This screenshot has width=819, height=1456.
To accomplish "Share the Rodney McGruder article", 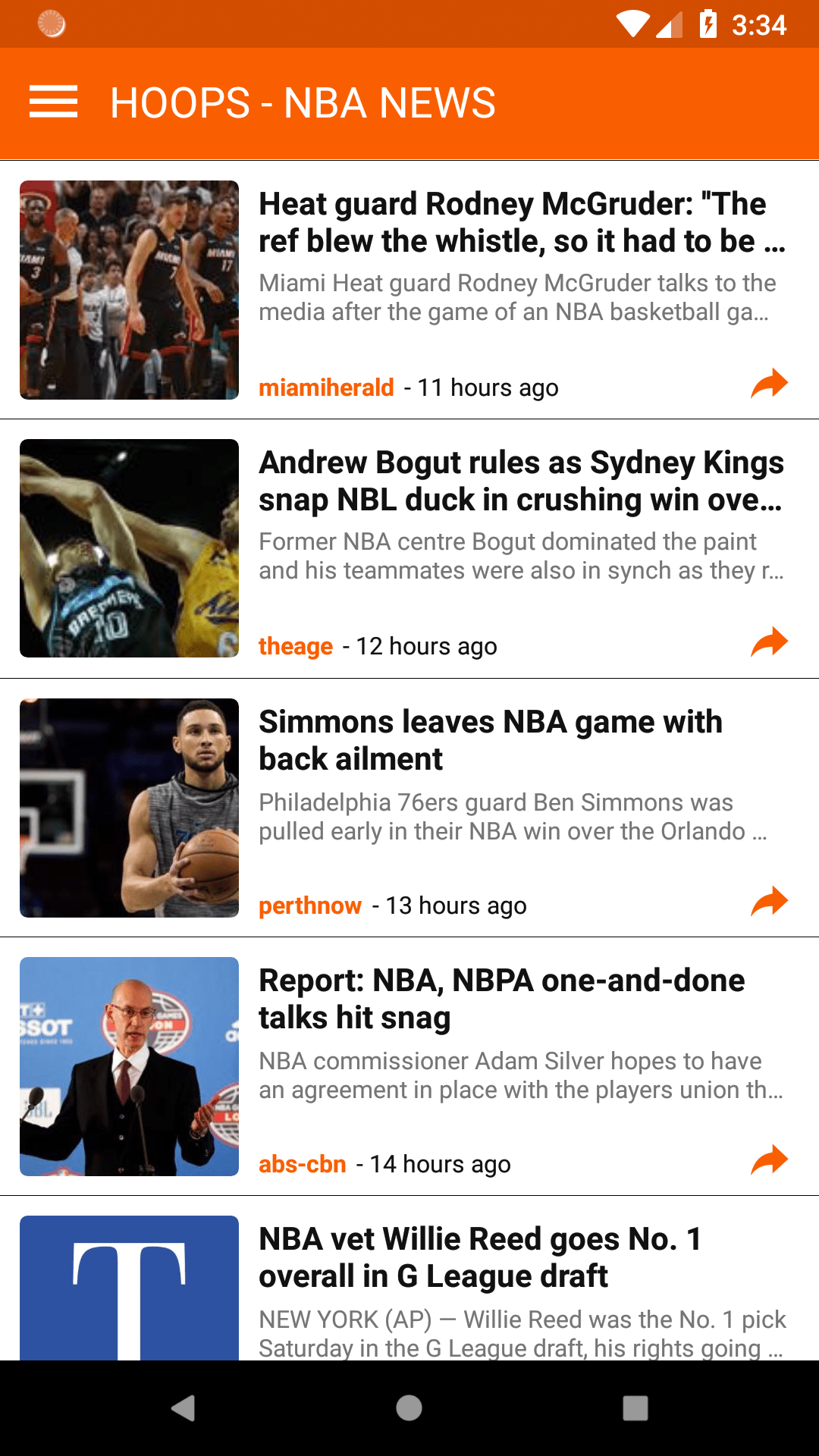I will [769, 385].
